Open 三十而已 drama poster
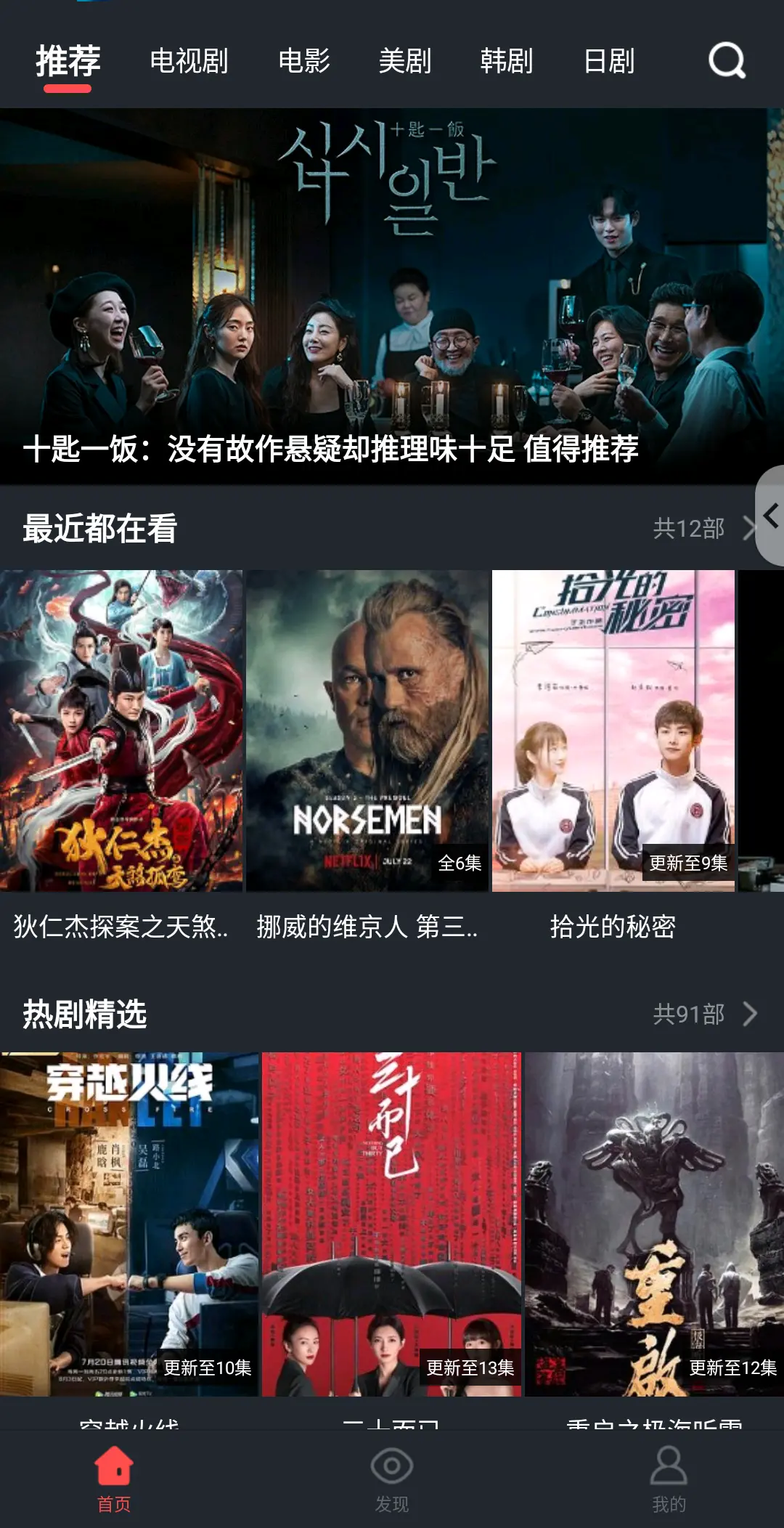 (391, 1224)
